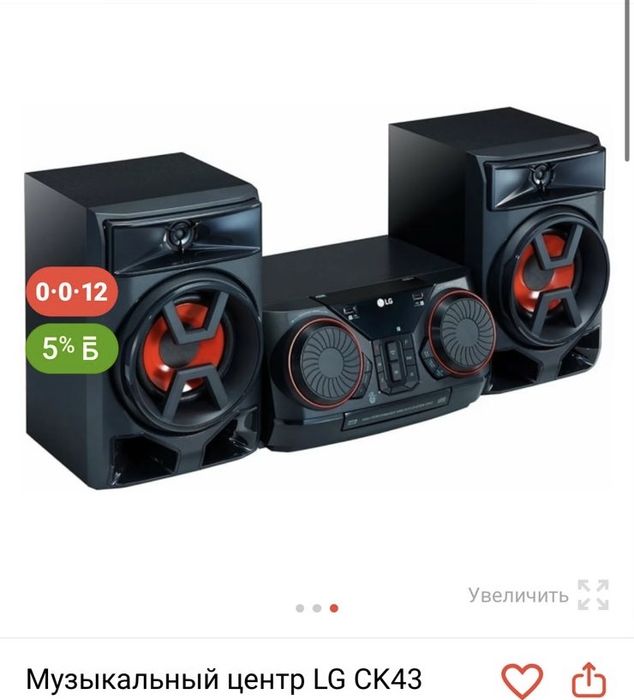Share this LG CK43 product
Image resolution: width=634 pixels, height=700 pixels.
[x=588, y=681]
